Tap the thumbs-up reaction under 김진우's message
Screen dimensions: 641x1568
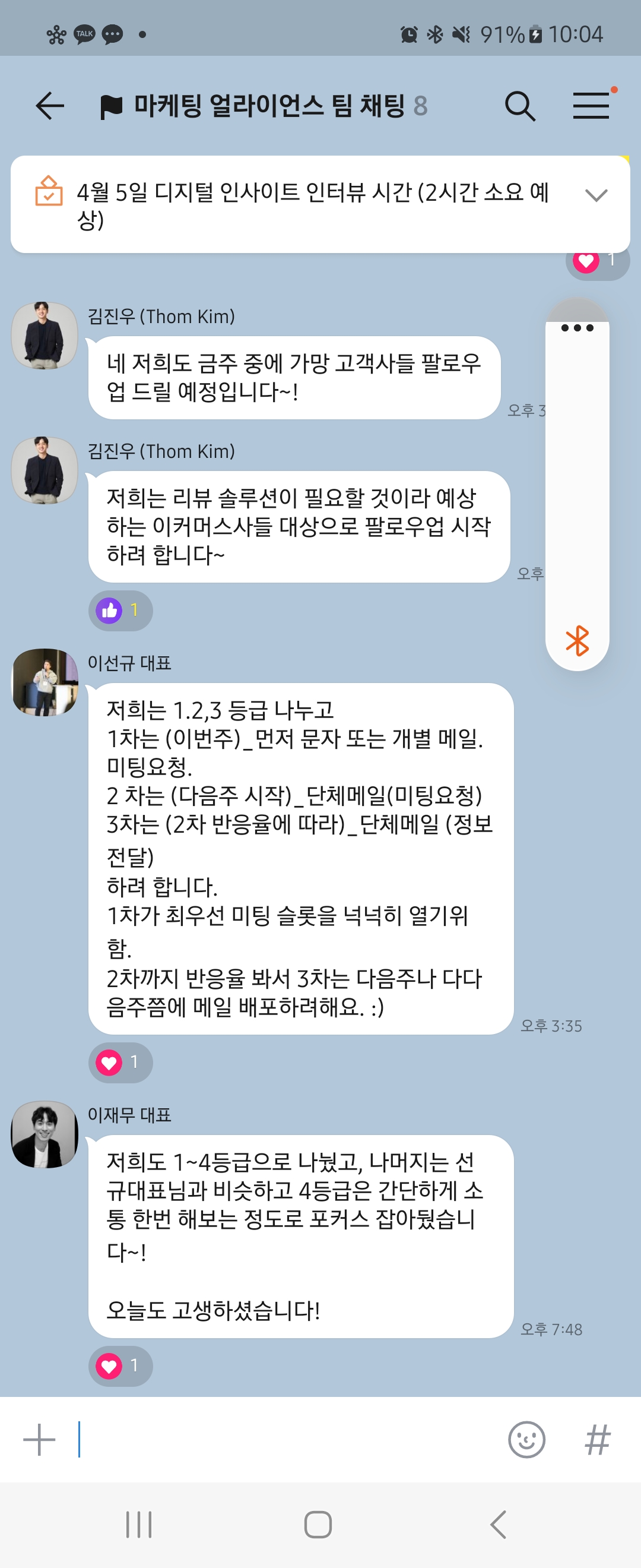click(x=120, y=611)
